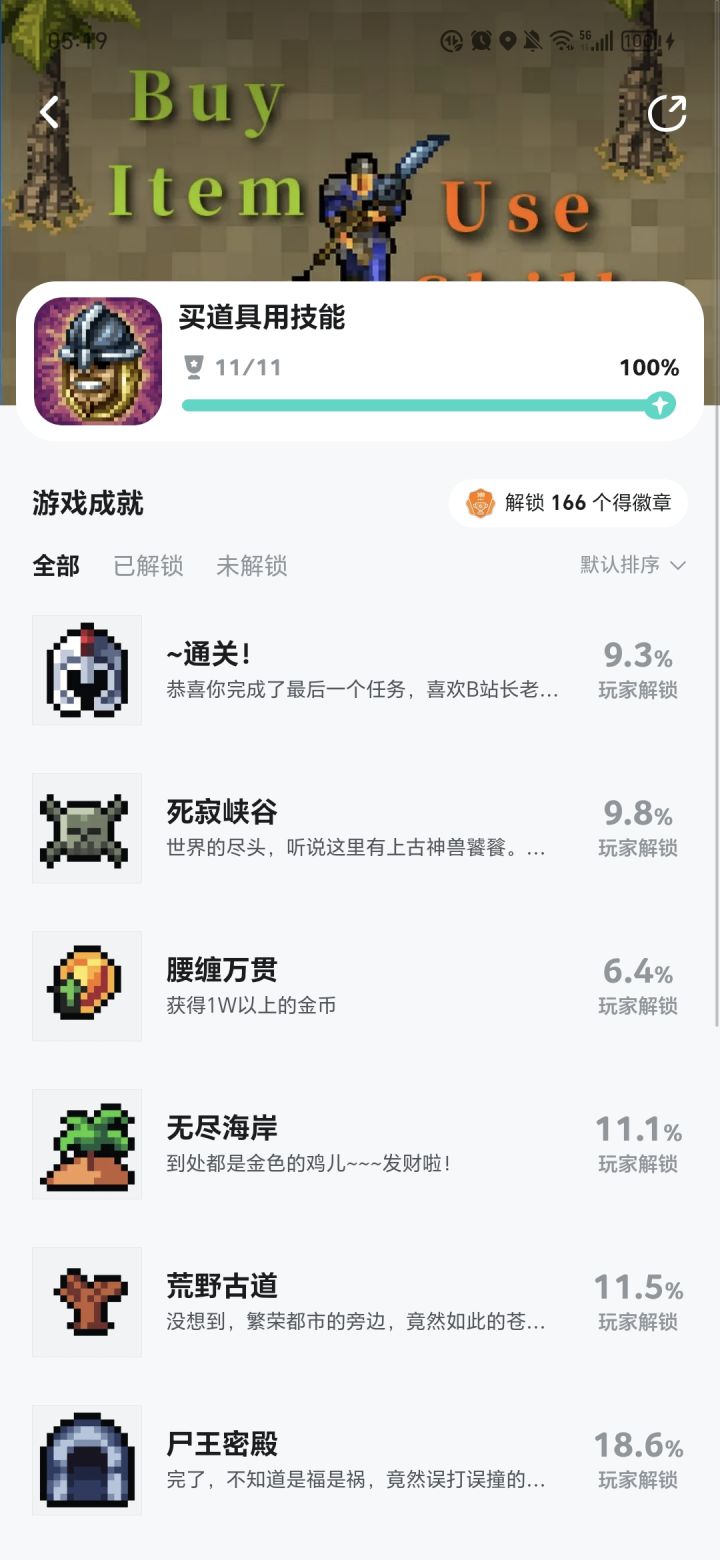Switch to the 未解锁 tab

point(252,566)
